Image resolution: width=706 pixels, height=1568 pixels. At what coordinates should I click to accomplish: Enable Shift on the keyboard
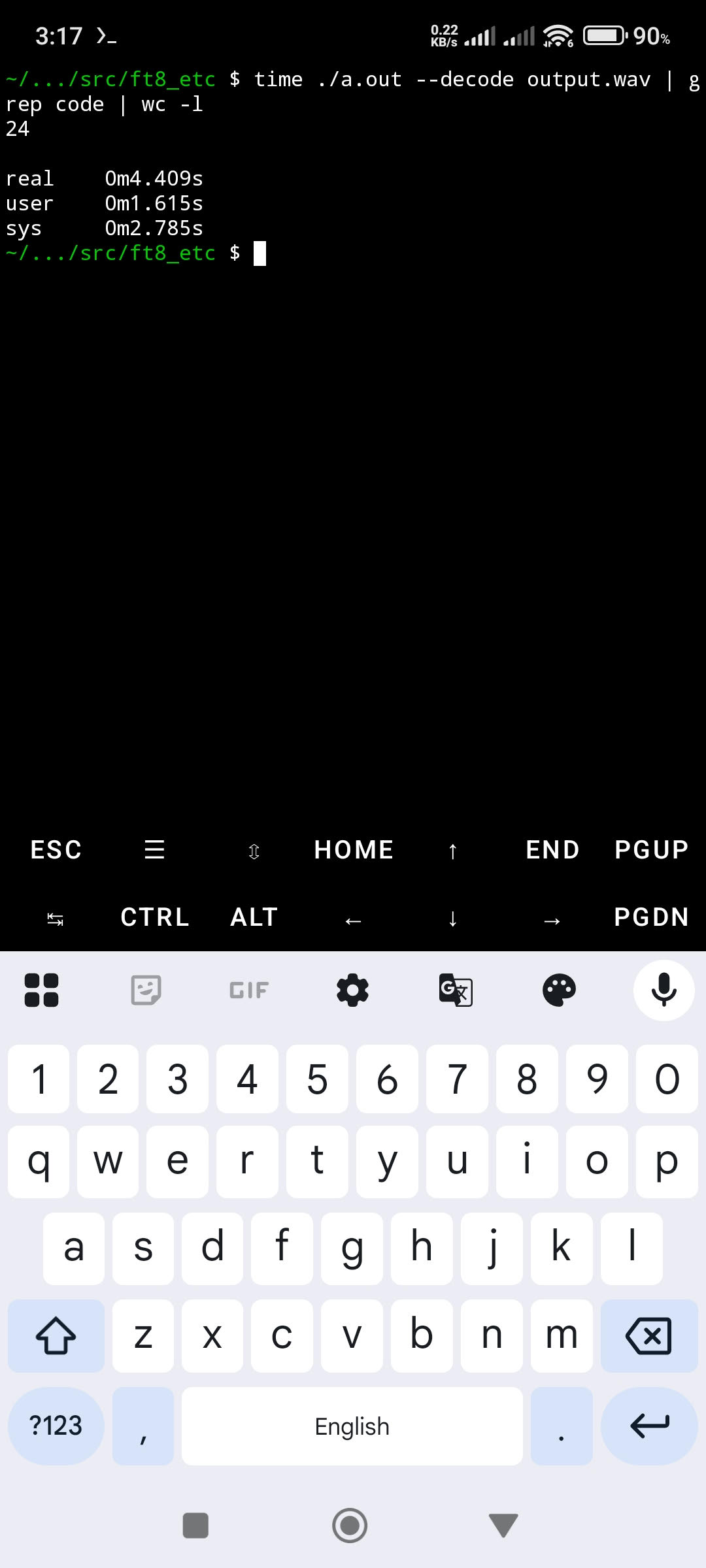click(56, 1335)
